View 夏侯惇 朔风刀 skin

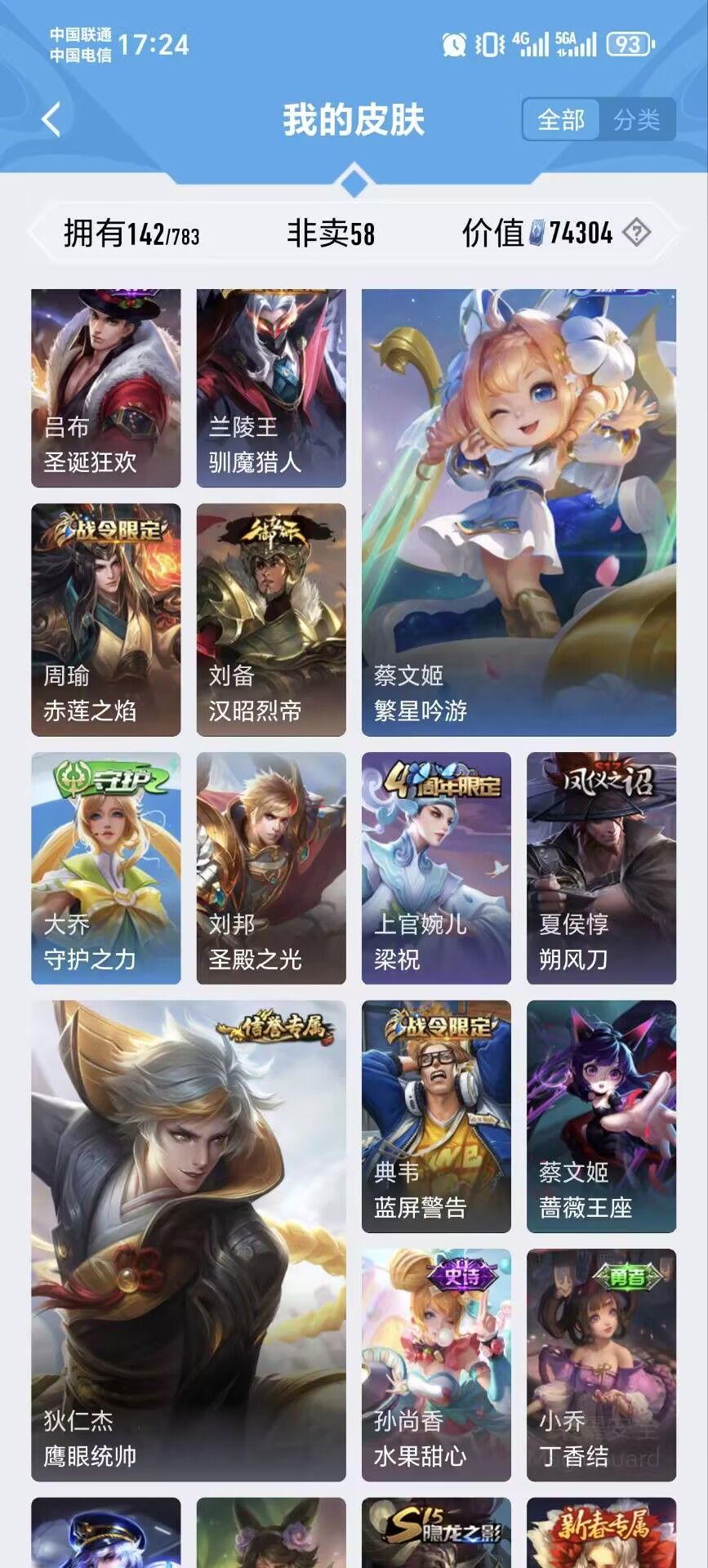601,867
